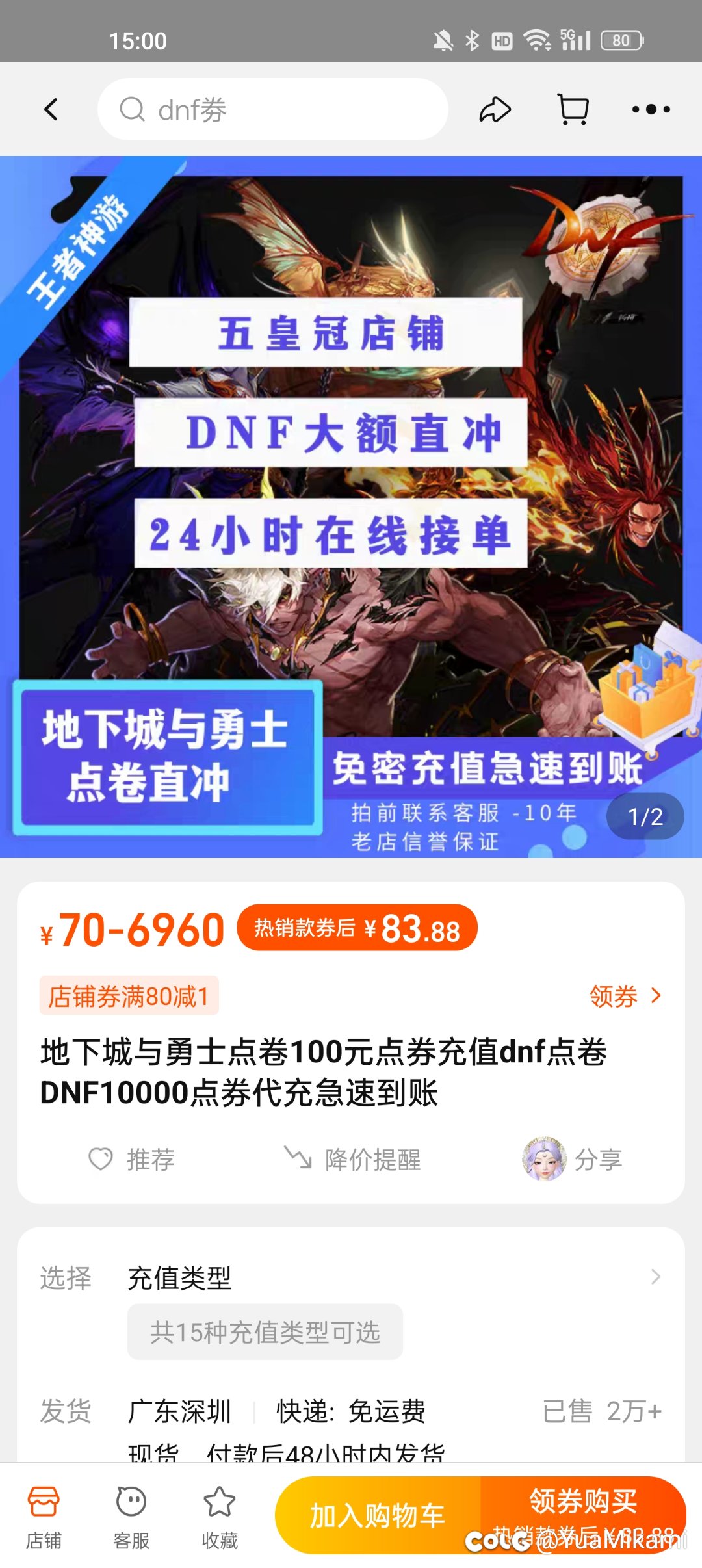Image resolution: width=702 pixels, height=1568 pixels.
Task: Visit the 店铺 store page
Action: pyautogui.click(x=44, y=1517)
